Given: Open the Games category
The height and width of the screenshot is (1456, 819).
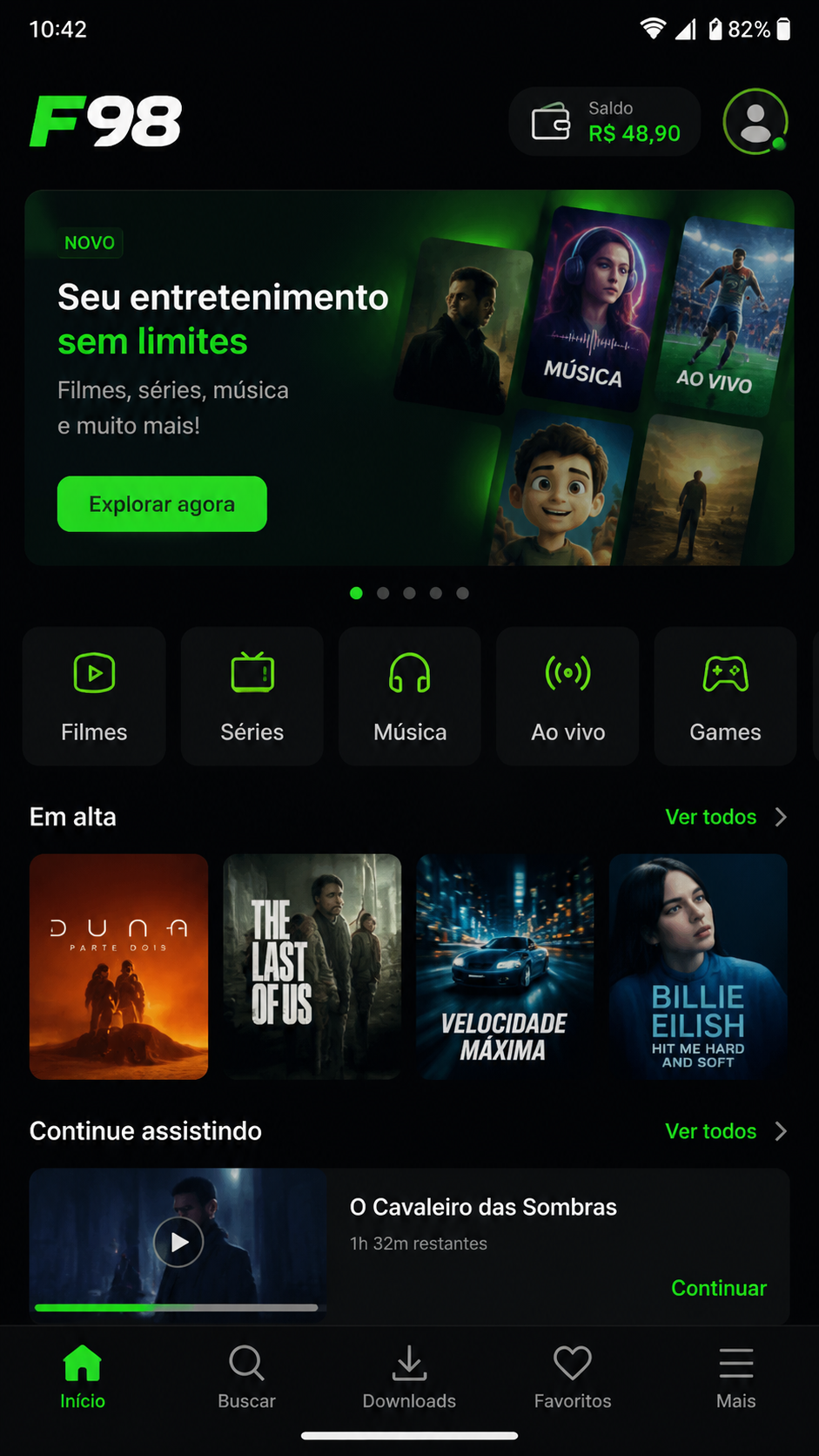Looking at the screenshot, I should (725, 696).
